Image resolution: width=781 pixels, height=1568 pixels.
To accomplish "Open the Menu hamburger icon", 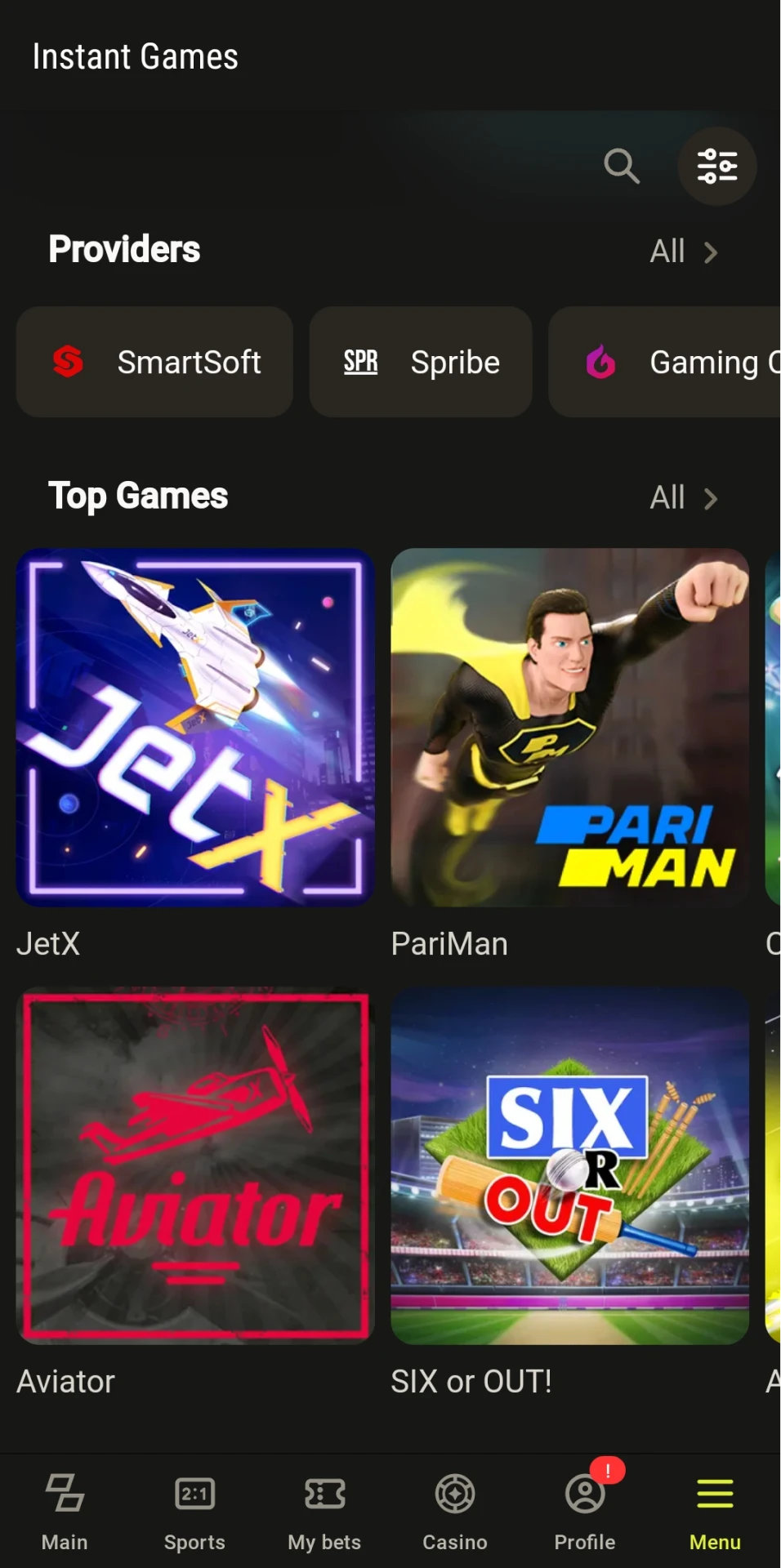I will click(x=714, y=1494).
